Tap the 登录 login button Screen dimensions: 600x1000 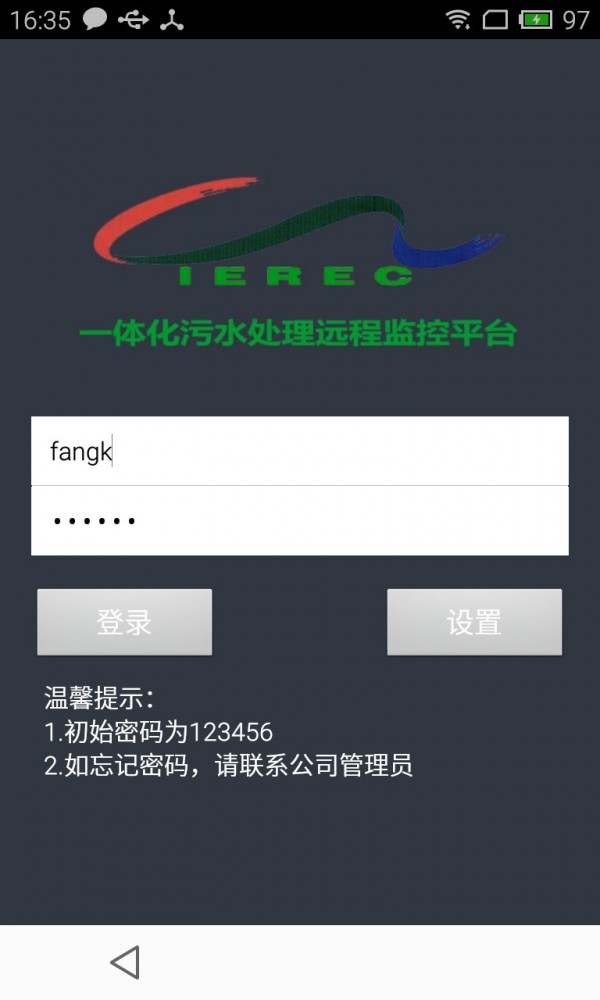click(124, 622)
